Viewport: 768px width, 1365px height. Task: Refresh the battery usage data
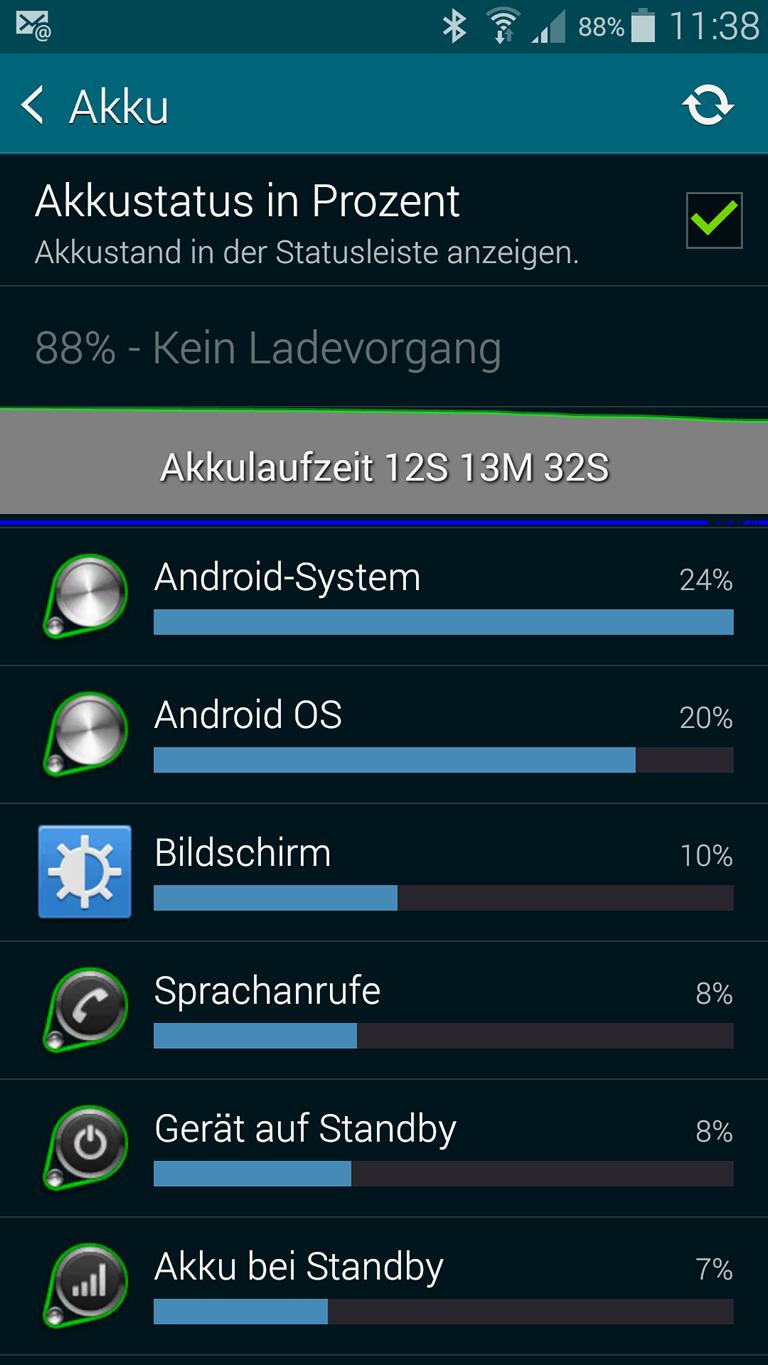(708, 105)
